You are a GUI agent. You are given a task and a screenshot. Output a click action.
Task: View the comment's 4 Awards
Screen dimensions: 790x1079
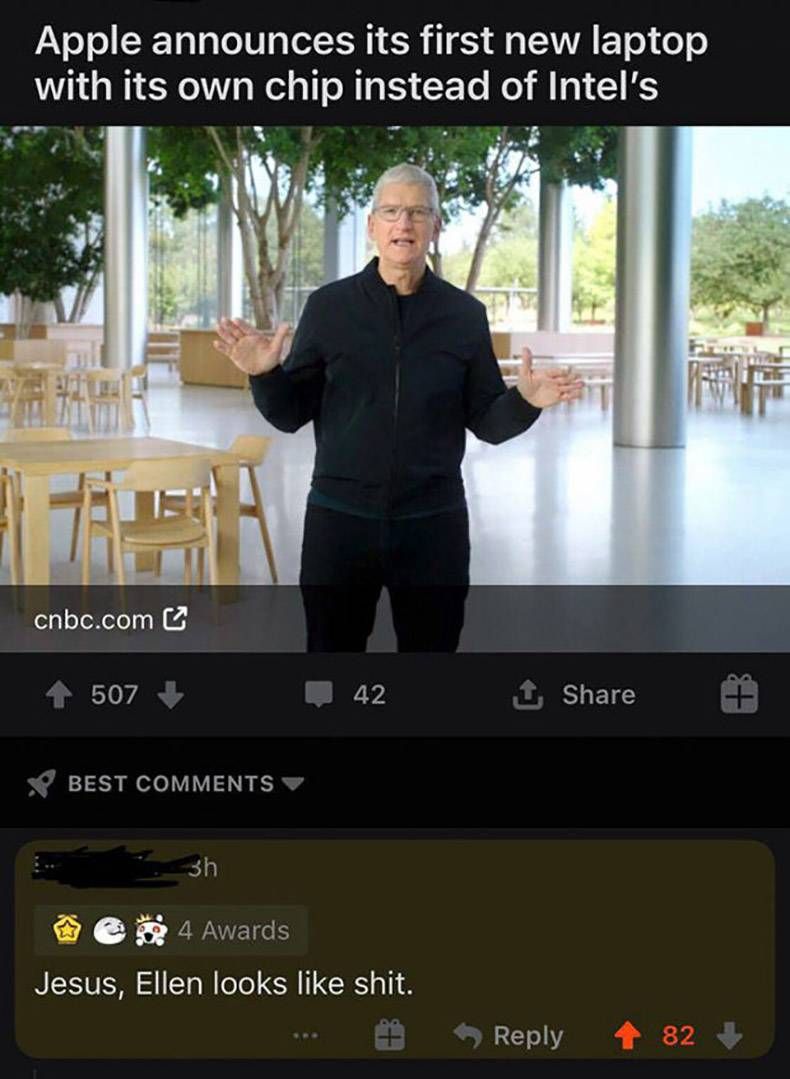tap(171, 931)
